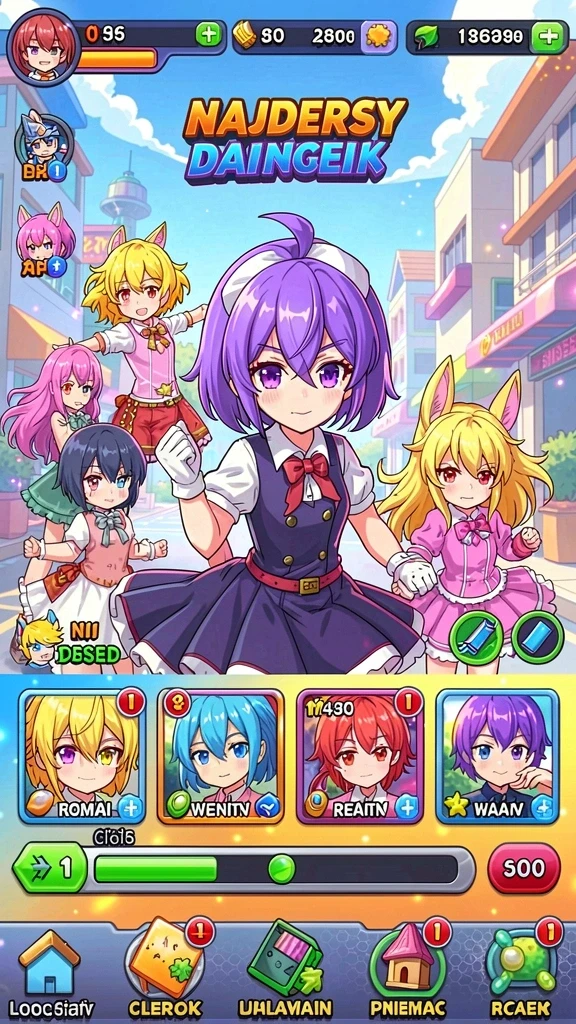Select the REAITN red-haired character card
The width and height of the screenshot is (576, 1024).
click(x=359, y=756)
